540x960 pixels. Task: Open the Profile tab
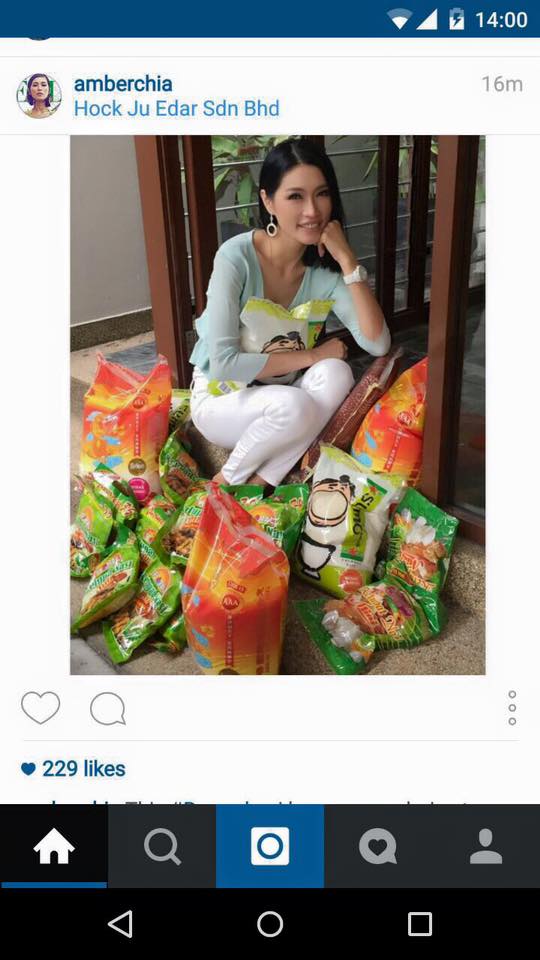(x=486, y=846)
